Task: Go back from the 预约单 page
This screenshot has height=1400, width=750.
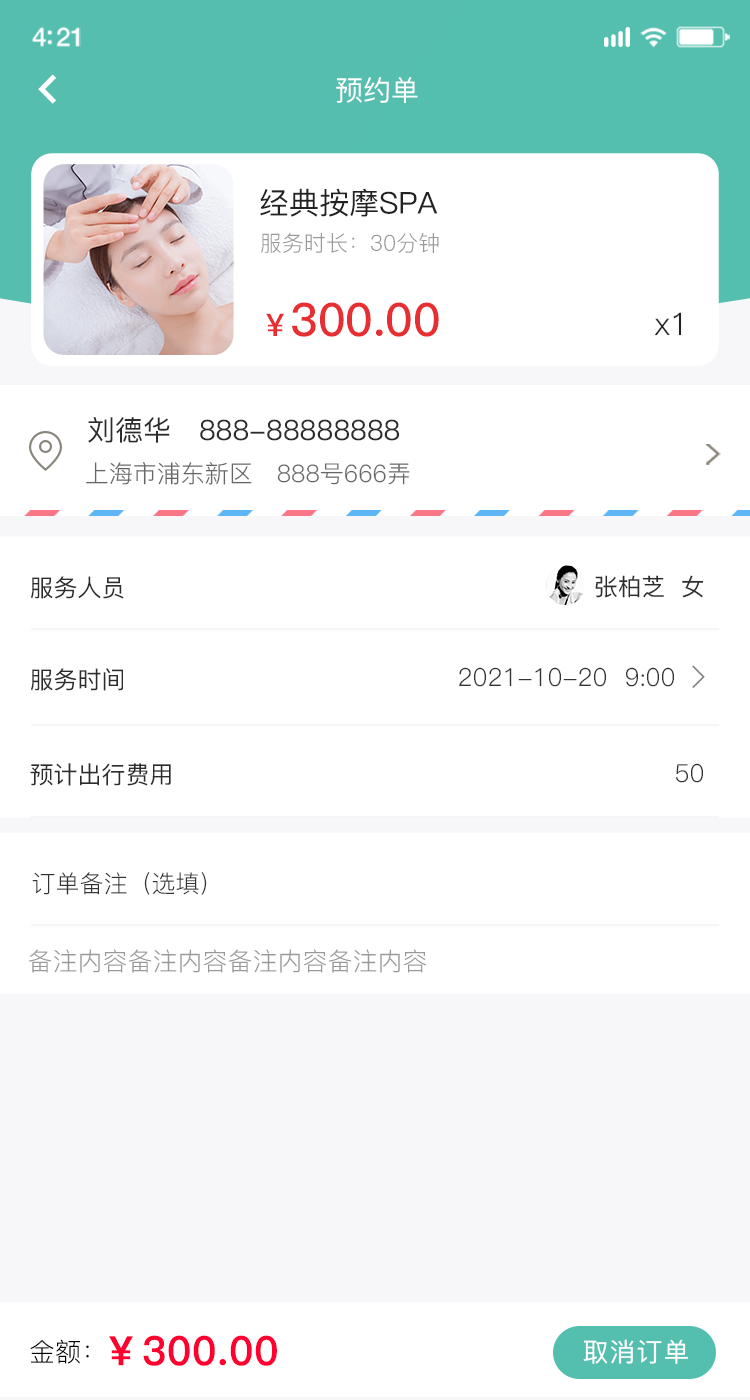Action: 47,90
